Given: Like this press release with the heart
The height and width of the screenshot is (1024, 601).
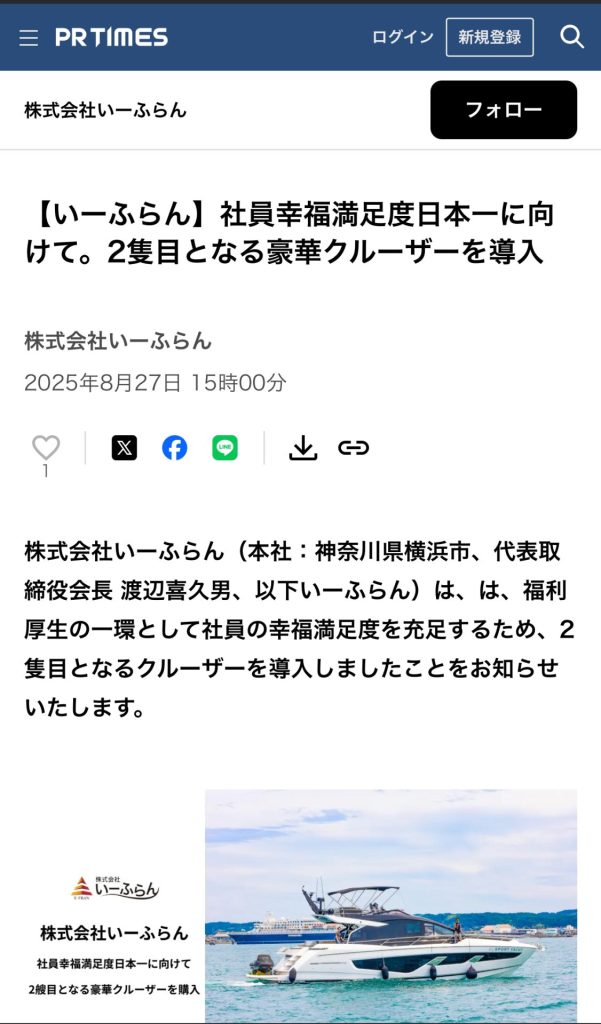Looking at the screenshot, I should tap(46, 447).
